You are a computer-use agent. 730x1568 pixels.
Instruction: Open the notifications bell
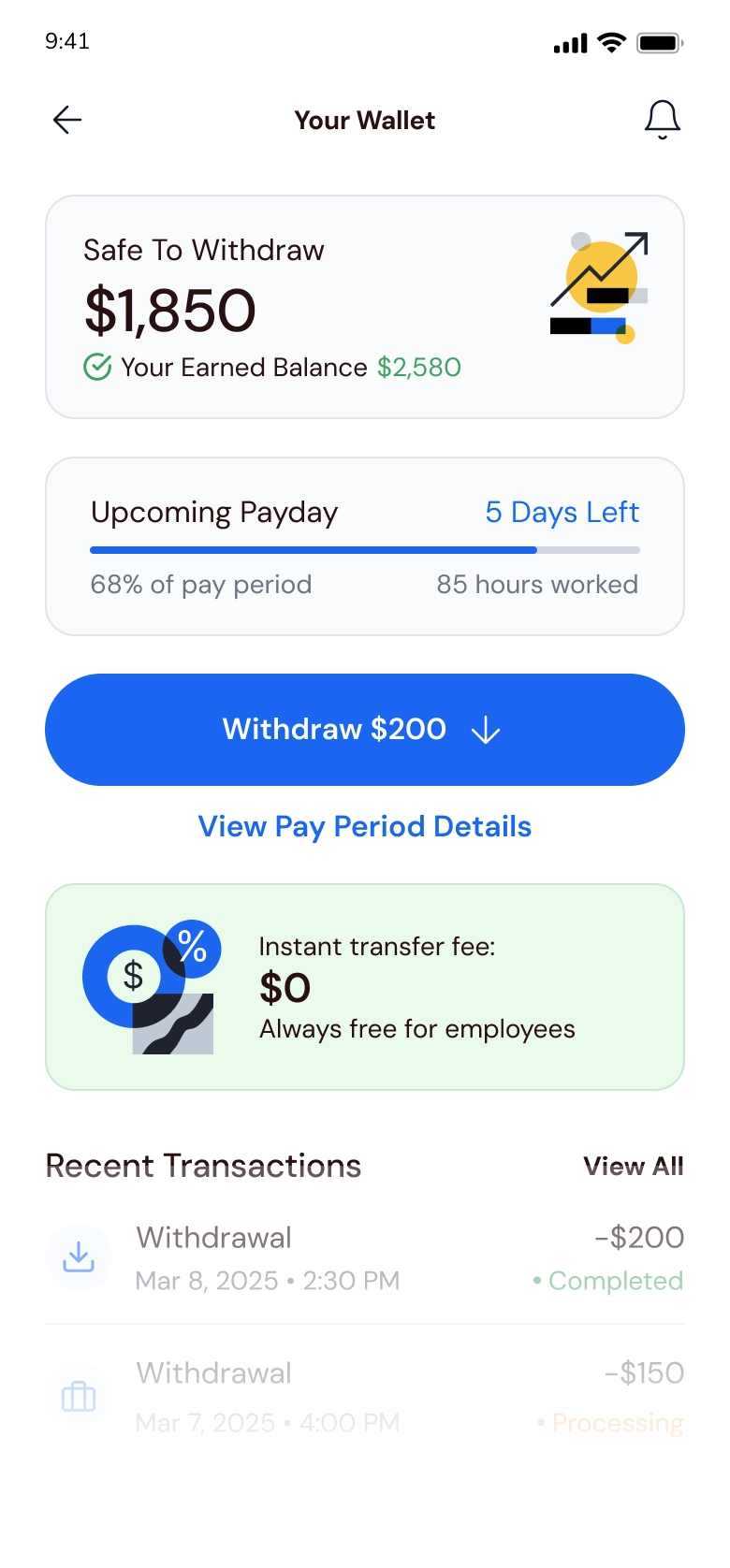click(662, 120)
